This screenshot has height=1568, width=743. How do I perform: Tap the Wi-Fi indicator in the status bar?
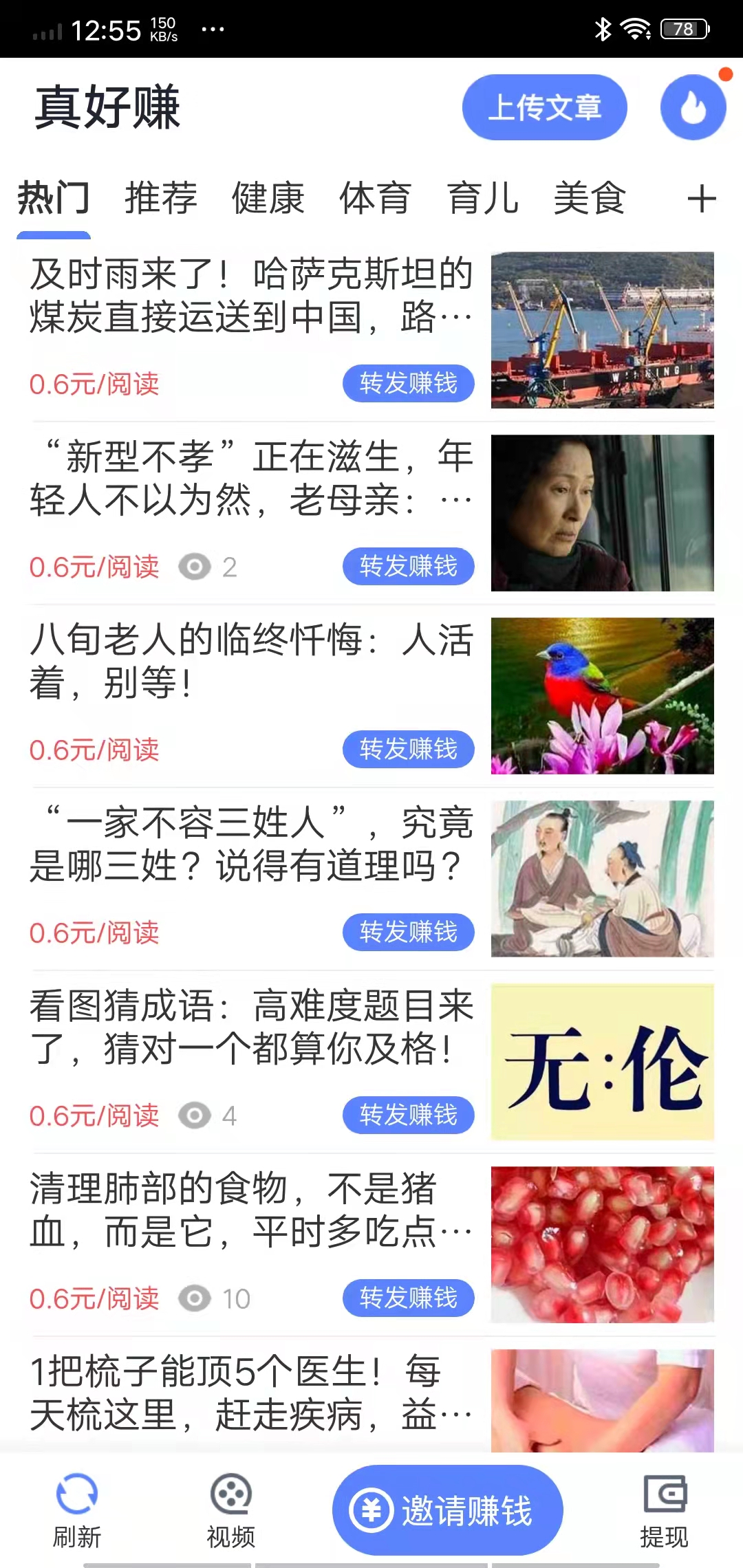[635, 28]
